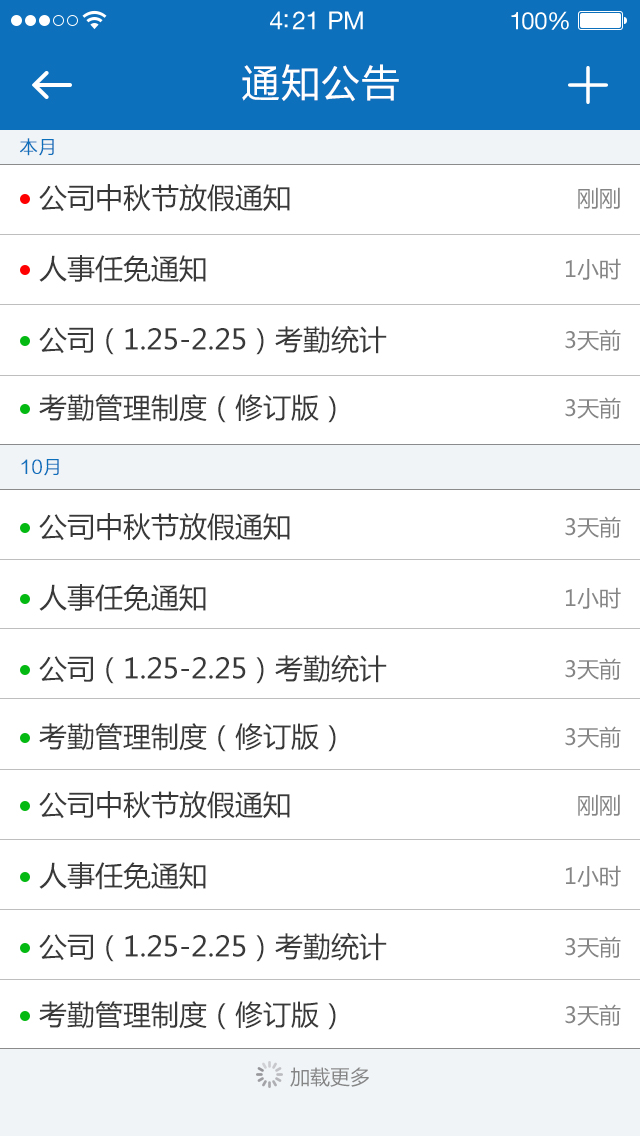This screenshot has width=640, height=1136.
Task: Open 公司（1.25-2.25）考勤统计 in the 本月 section
Action: [320, 340]
